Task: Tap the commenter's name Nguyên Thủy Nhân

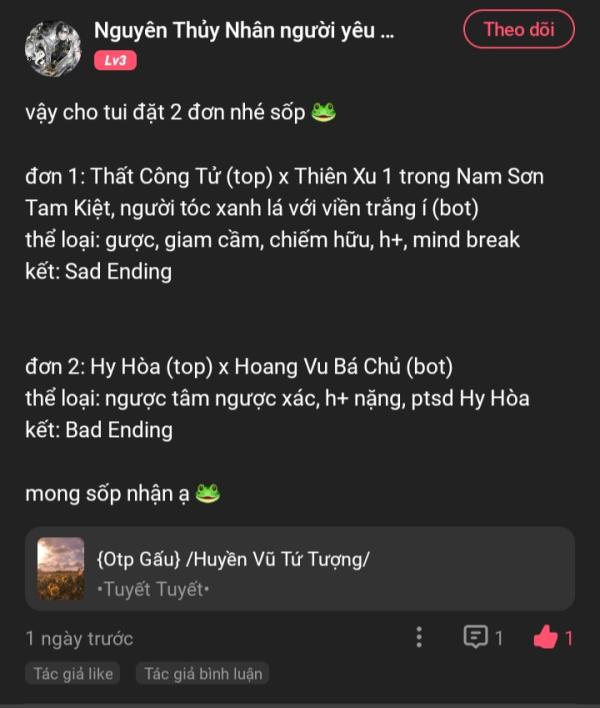Action: click(243, 30)
